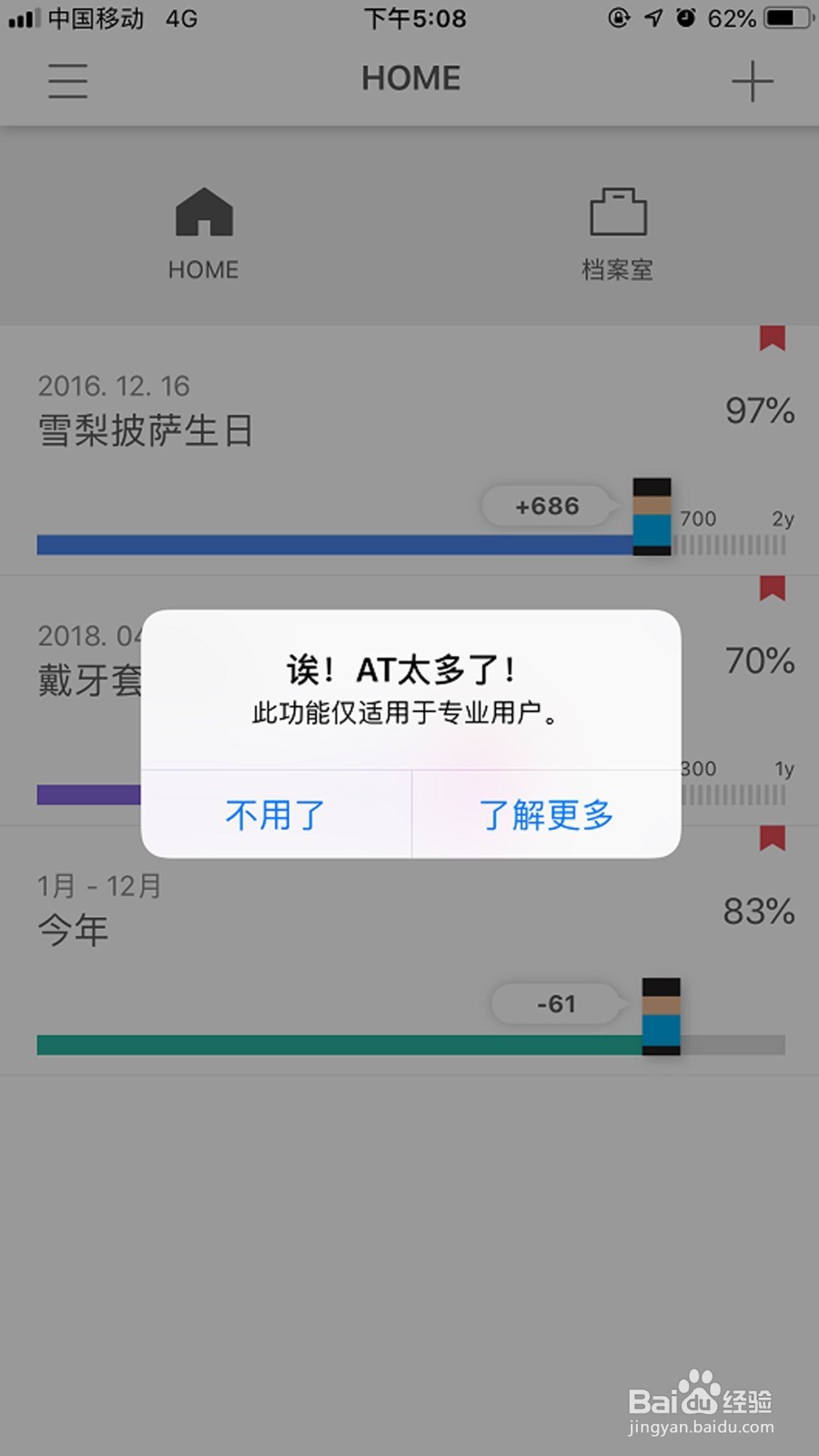Image resolution: width=819 pixels, height=1456 pixels.
Task: Expand the -61 value bubble
Action: 558,1004
